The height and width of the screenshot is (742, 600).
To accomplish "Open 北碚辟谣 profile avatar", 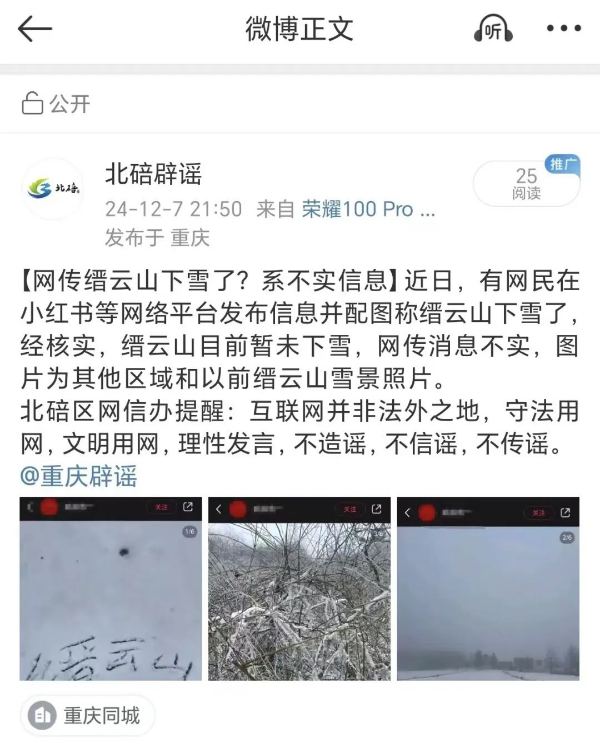I will pyautogui.click(x=53, y=189).
